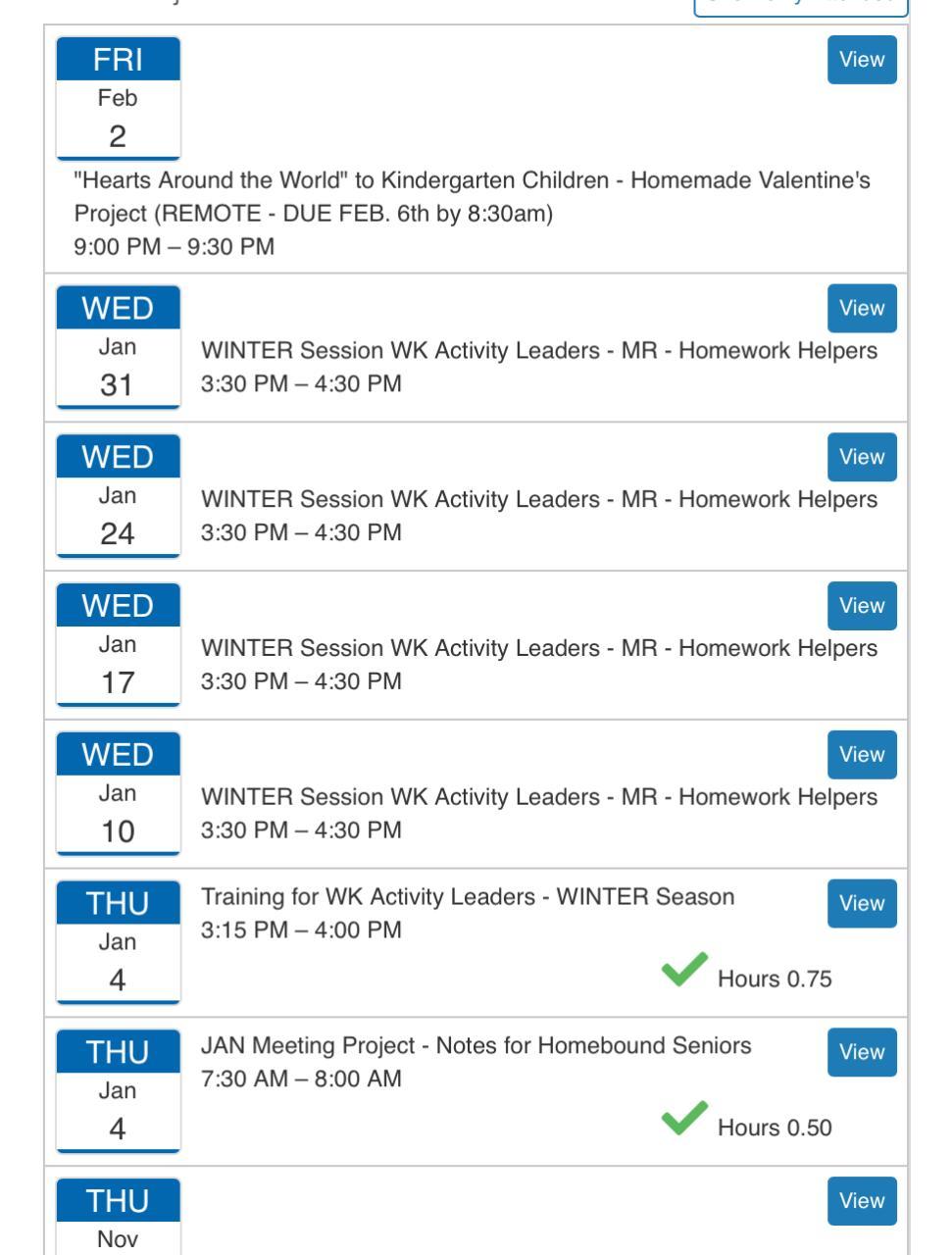This screenshot has width=952, height=1255.
Task: View the Jan 17 Homework Helpers session
Action: click(x=861, y=606)
